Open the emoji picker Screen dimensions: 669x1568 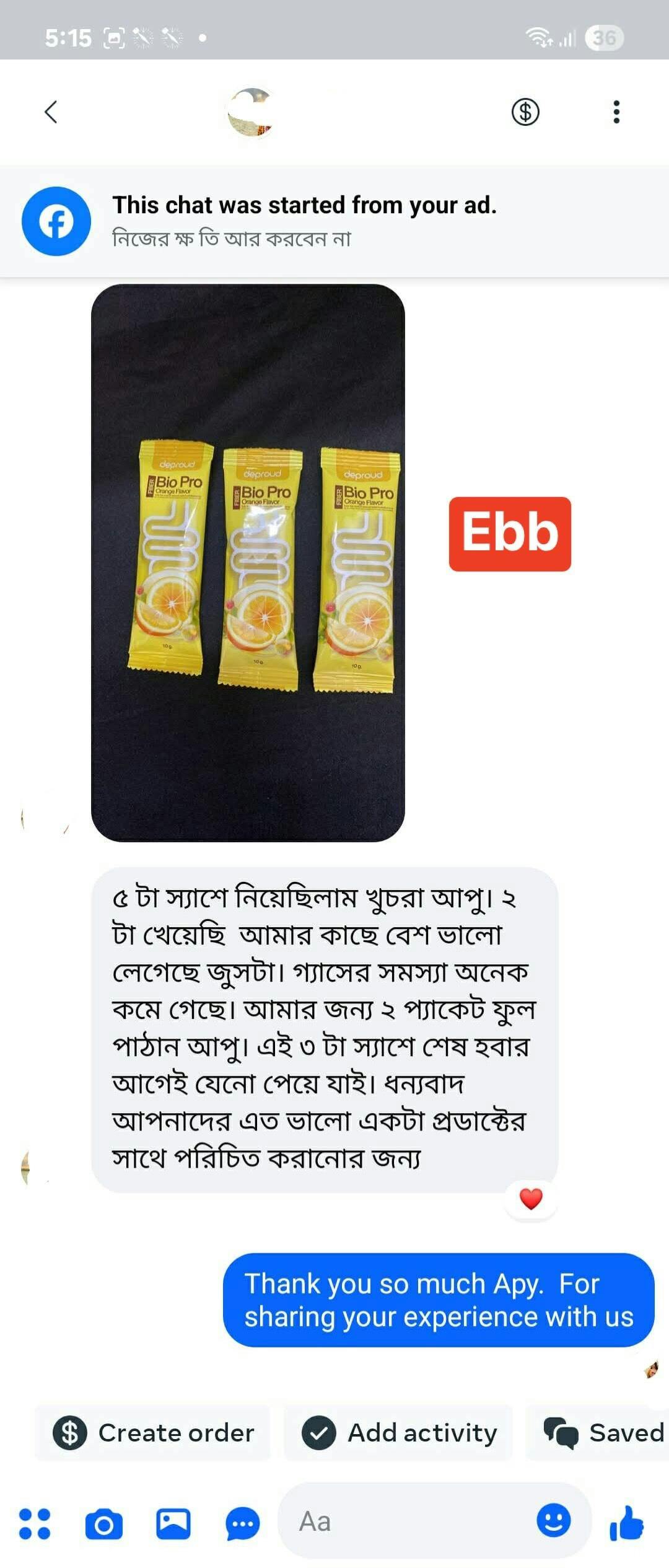[x=553, y=1520]
